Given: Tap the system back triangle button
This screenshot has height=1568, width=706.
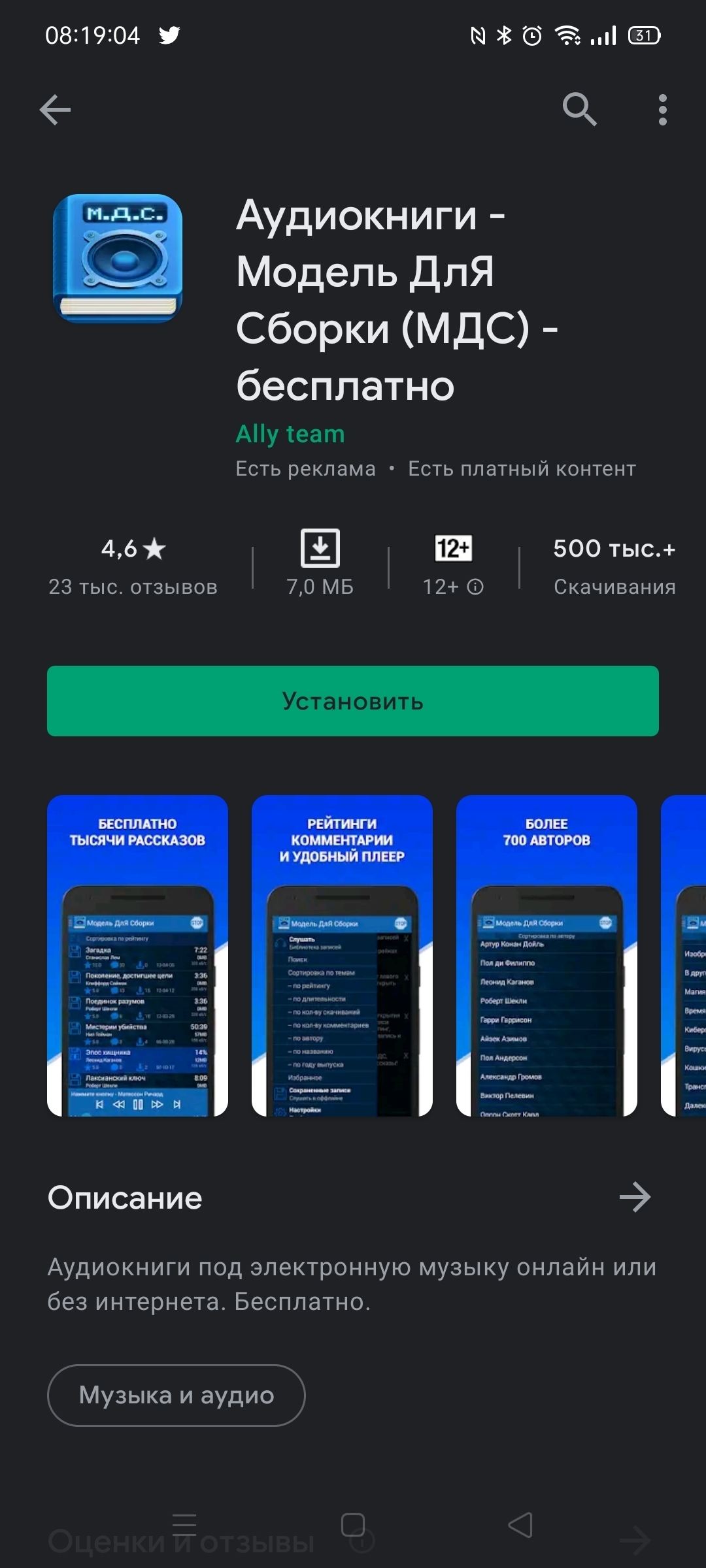Looking at the screenshot, I should (x=521, y=1525).
